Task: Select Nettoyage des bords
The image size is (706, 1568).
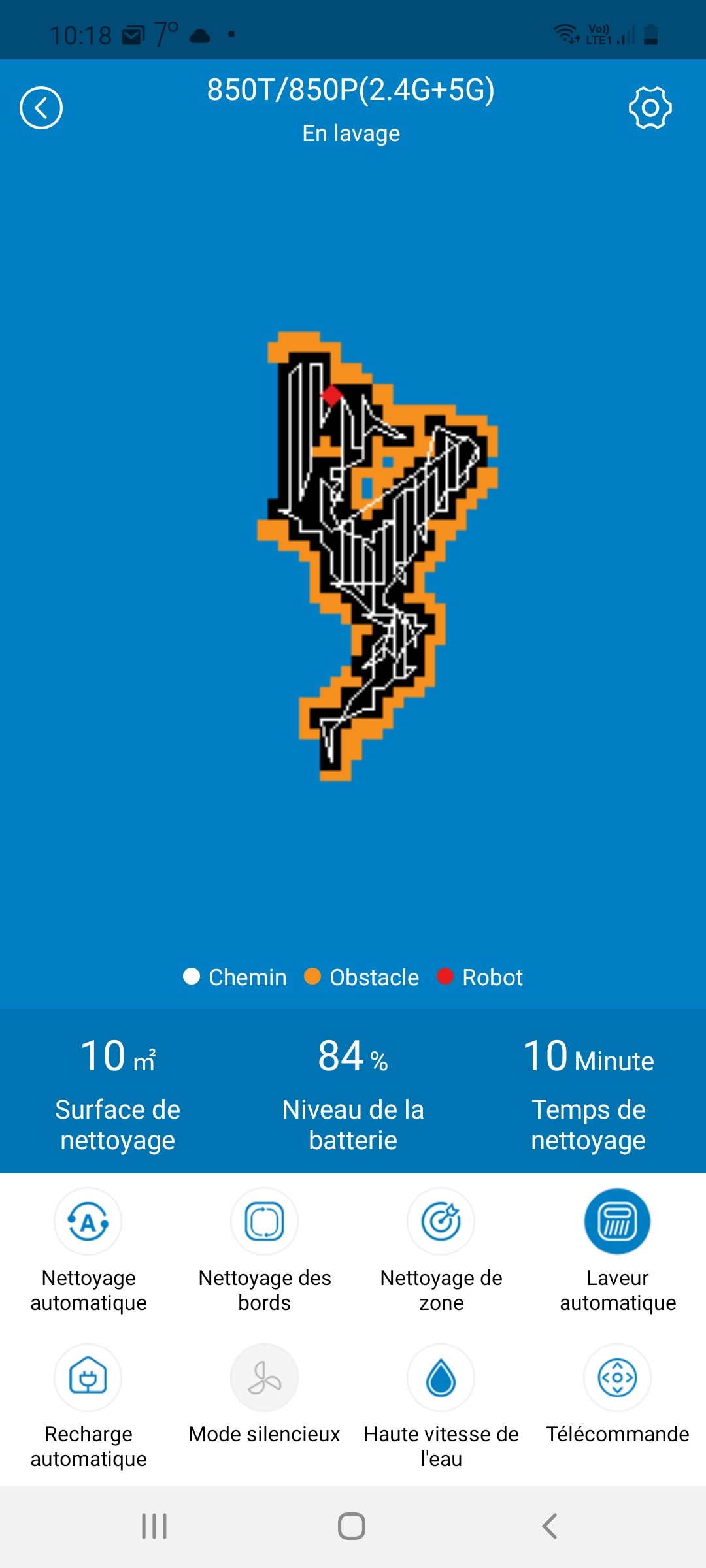Action: tap(265, 1221)
